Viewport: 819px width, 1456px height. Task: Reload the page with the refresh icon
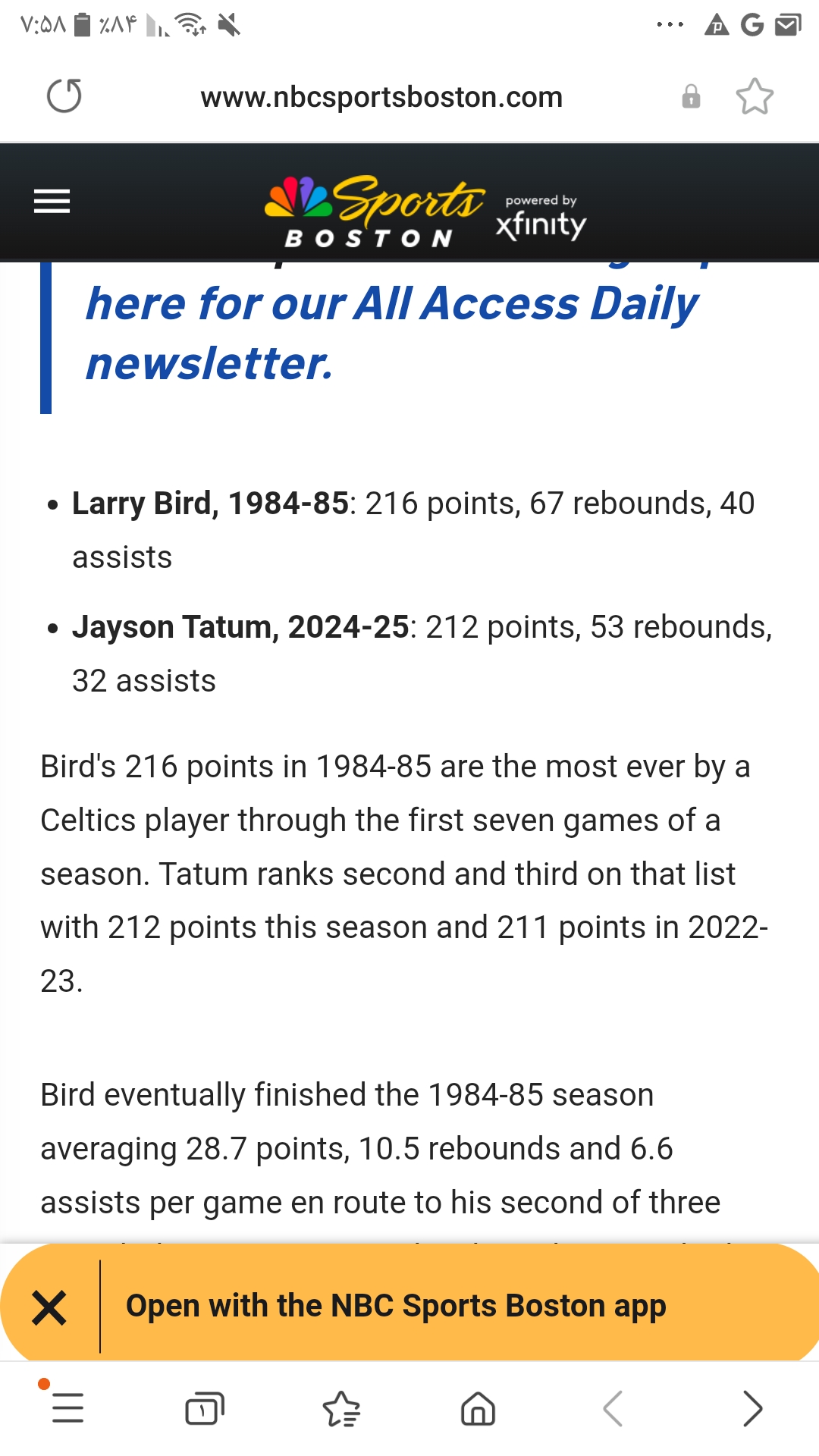[x=64, y=96]
